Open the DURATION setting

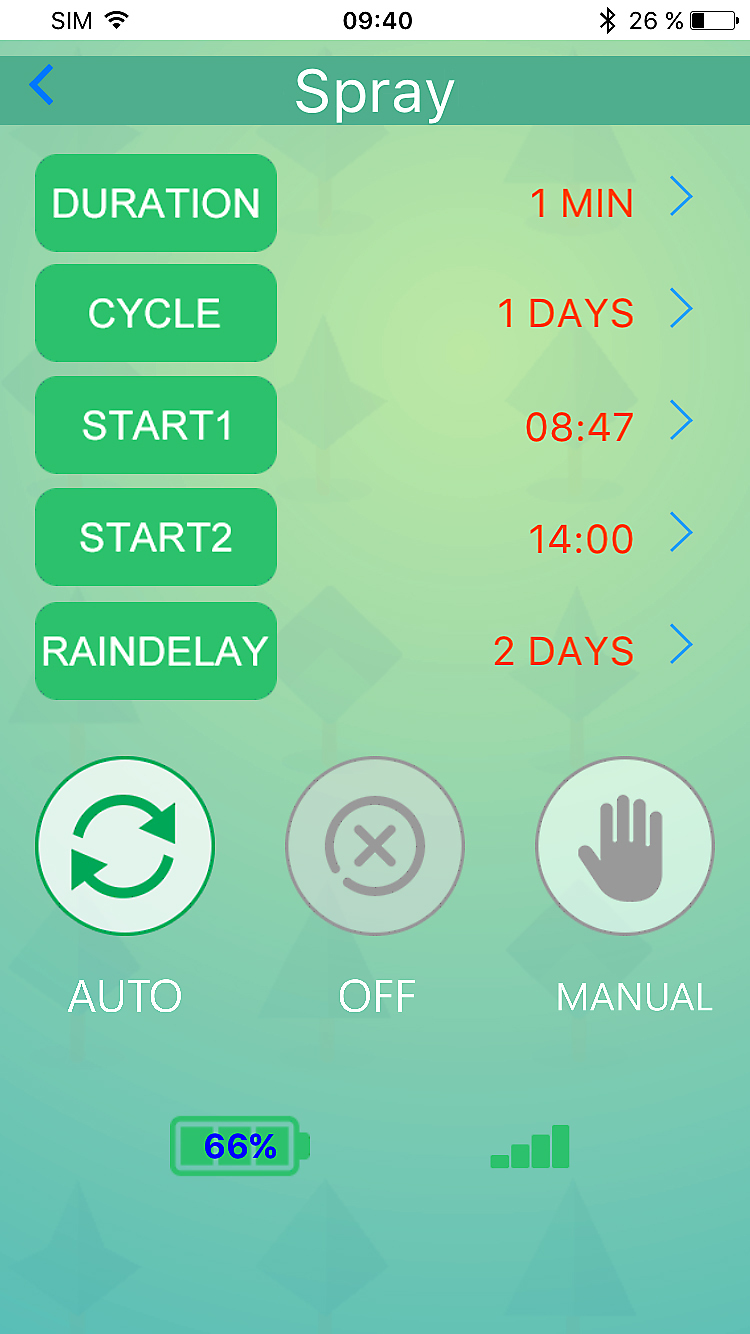coord(156,203)
